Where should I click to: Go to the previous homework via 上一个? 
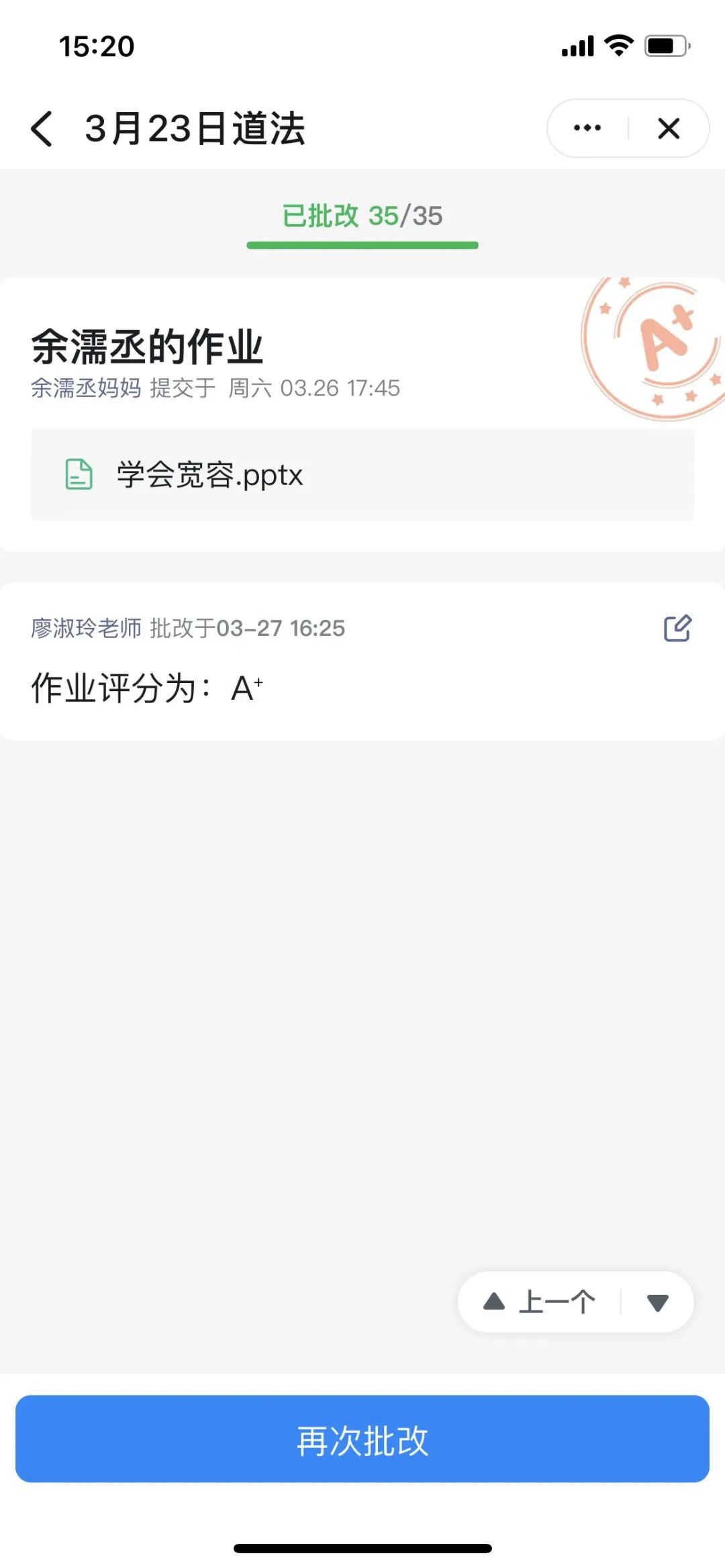[x=540, y=1302]
